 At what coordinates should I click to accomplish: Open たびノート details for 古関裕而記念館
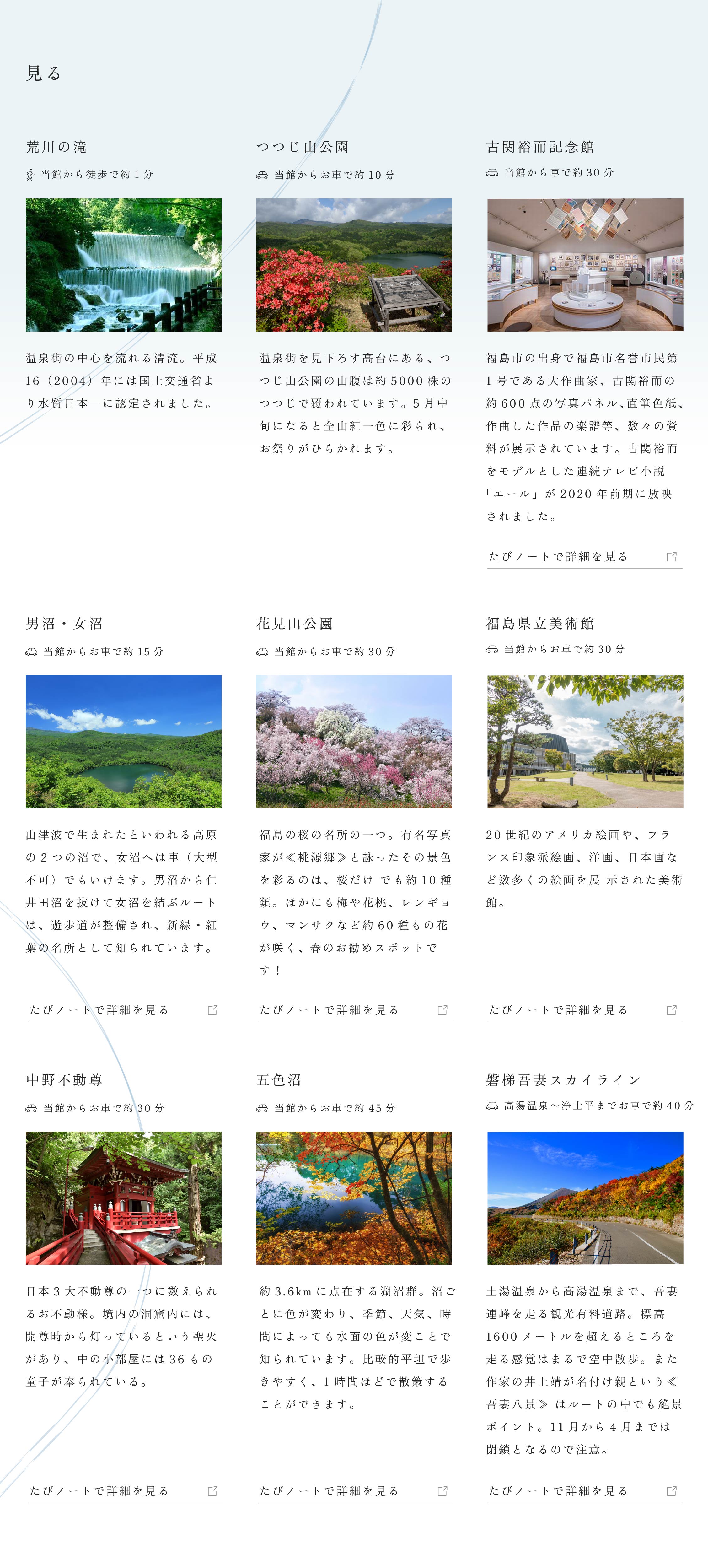pyautogui.click(x=584, y=556)
